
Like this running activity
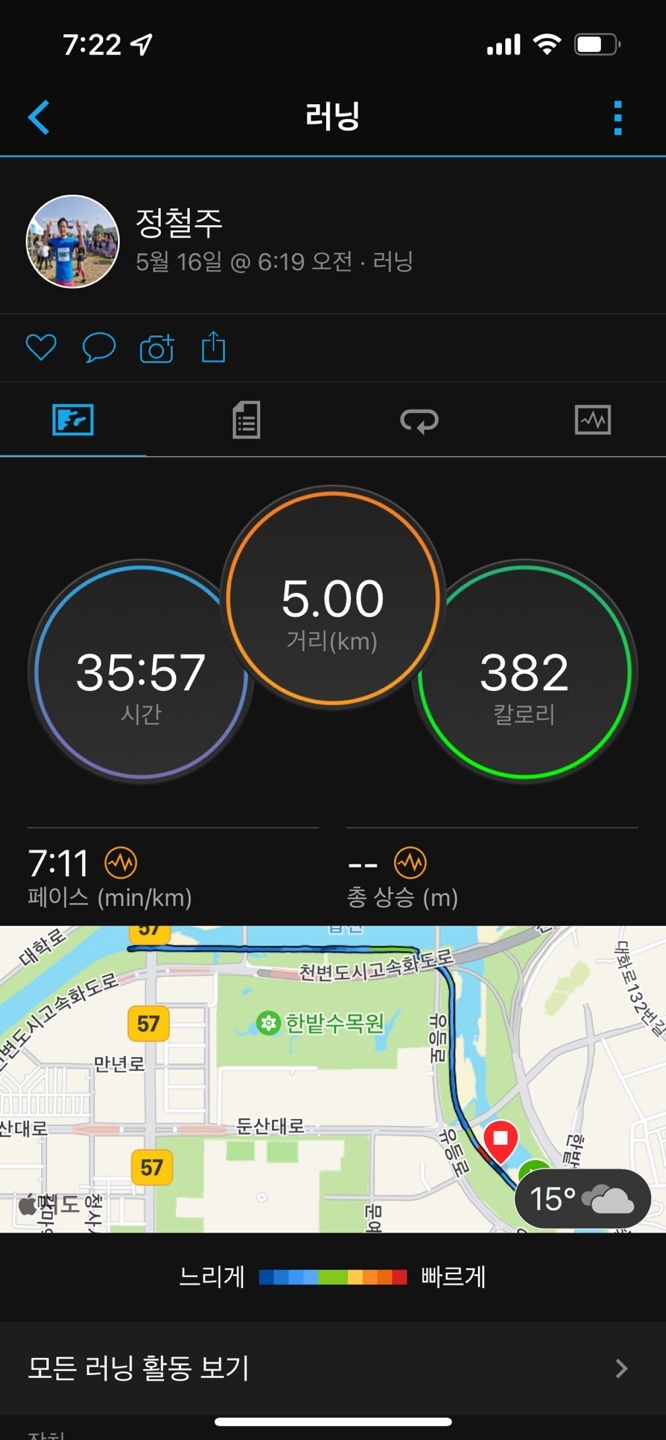tap(41, 348)
